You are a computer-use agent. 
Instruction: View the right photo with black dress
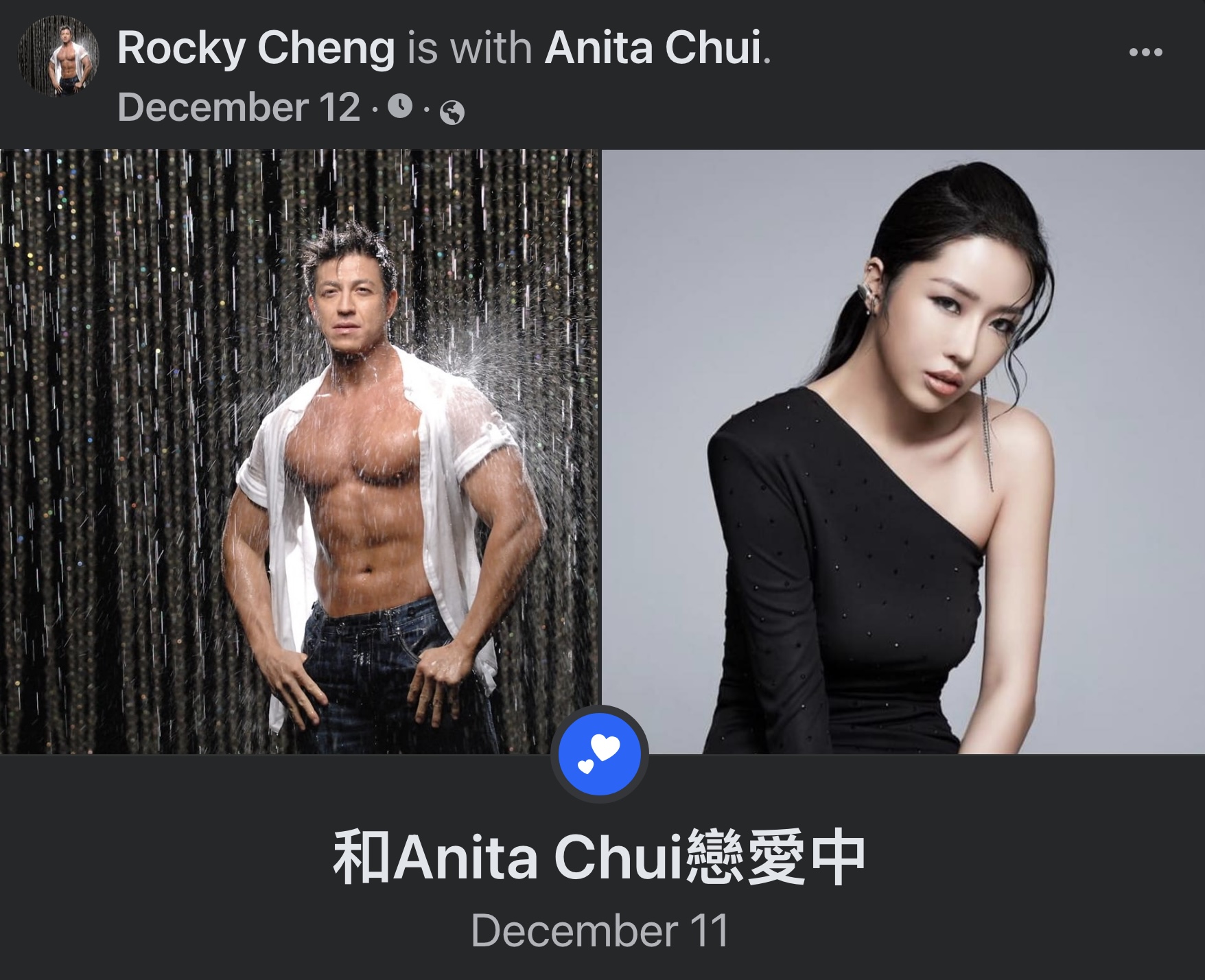click(903, 452)
